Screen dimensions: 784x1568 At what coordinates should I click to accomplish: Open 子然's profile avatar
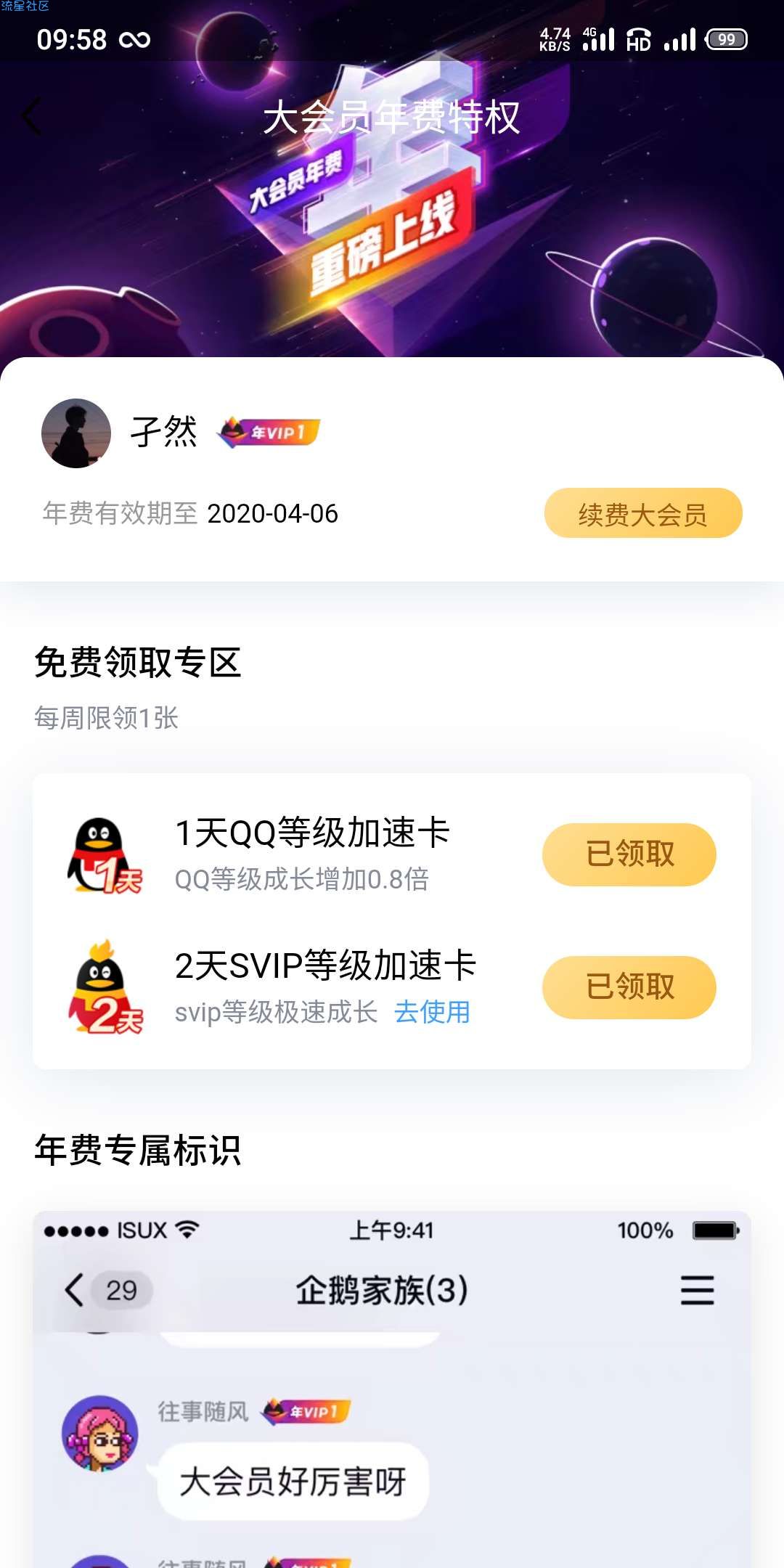tap(76, 433)
